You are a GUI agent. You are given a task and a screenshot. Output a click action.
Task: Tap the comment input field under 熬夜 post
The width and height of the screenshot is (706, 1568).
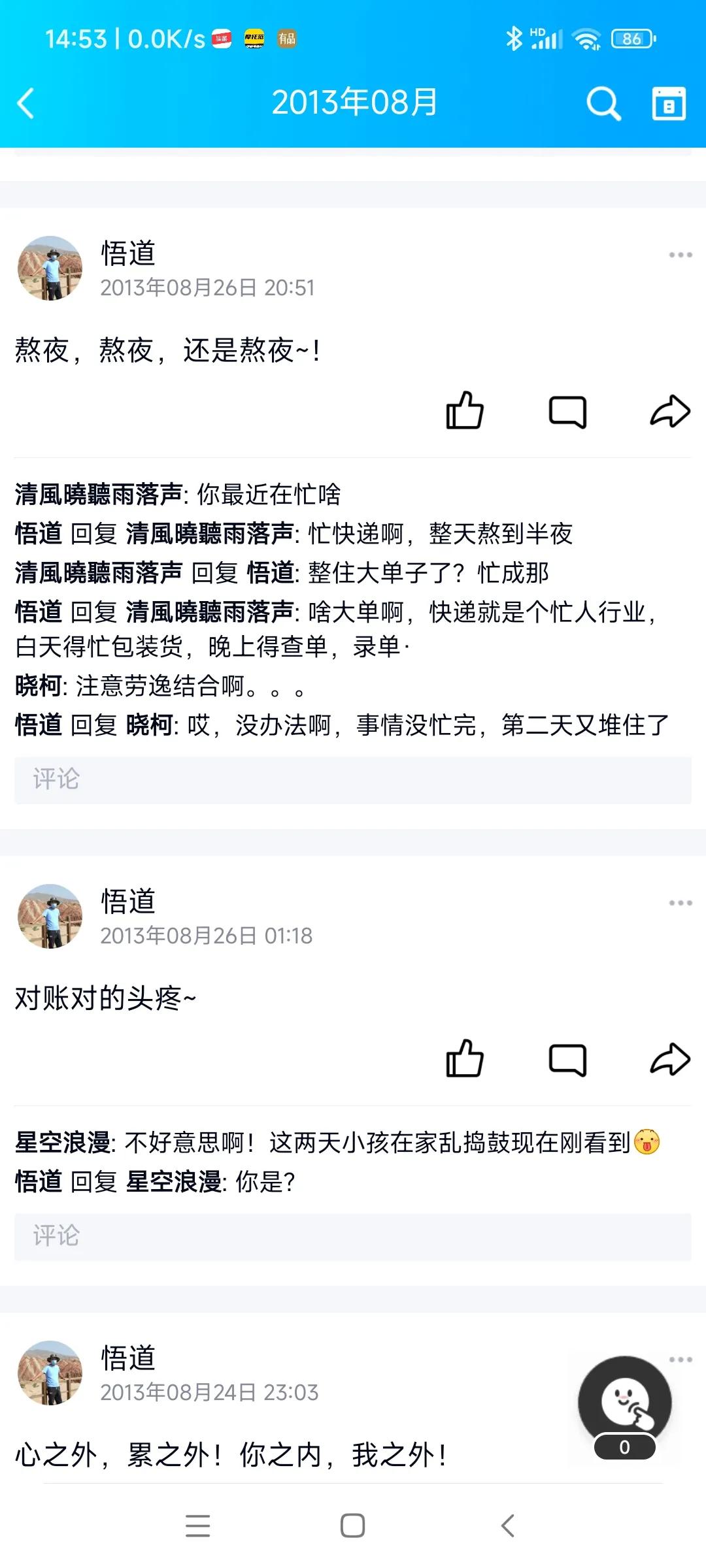coord(353,779)
